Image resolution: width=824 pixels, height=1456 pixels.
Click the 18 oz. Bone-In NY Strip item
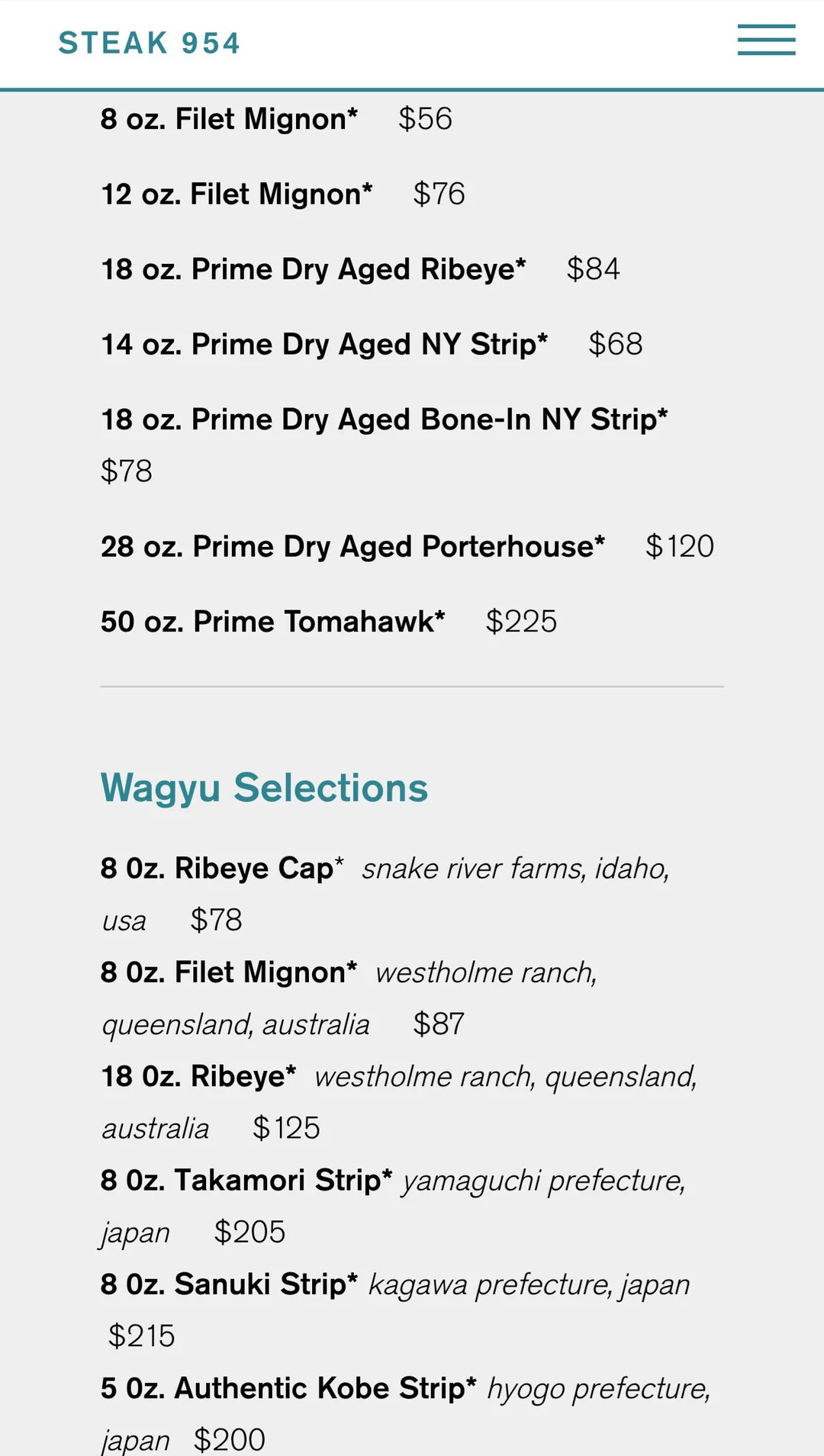click(x=384, y=419)
